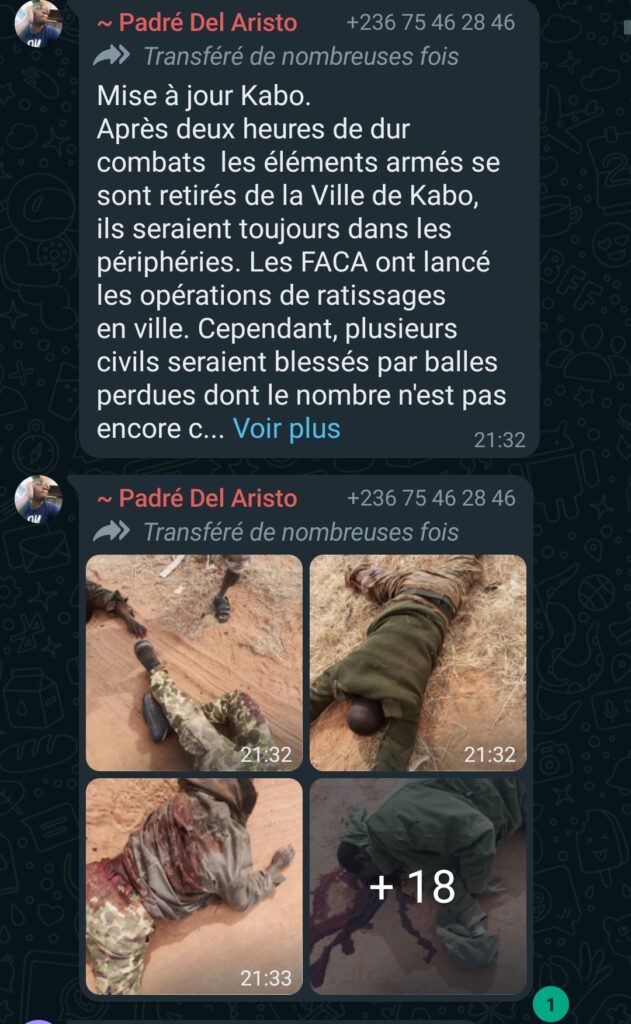Screen dimensions: 631x1024
Task: Open the profile avatar beside the photo album
Action: point(38,499)
